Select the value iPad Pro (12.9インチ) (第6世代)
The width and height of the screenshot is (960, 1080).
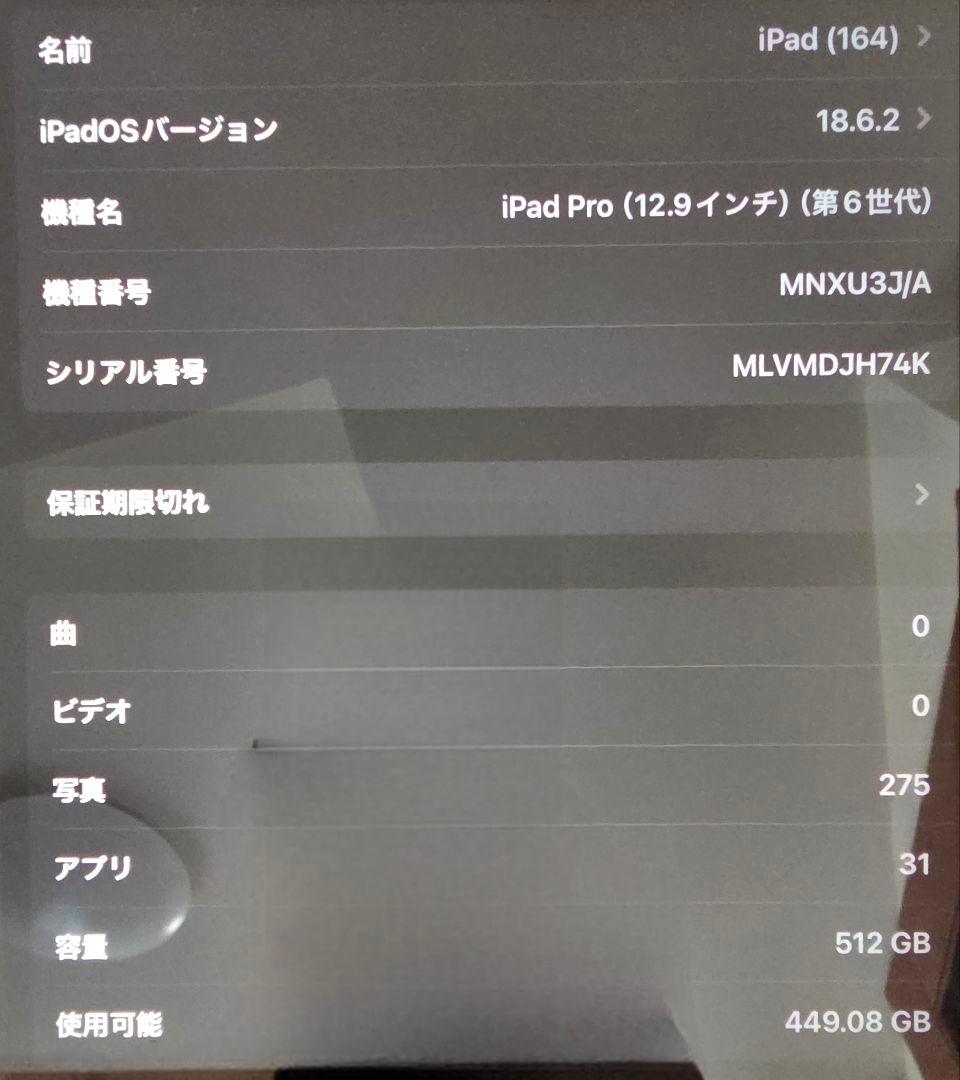(715, 205)
